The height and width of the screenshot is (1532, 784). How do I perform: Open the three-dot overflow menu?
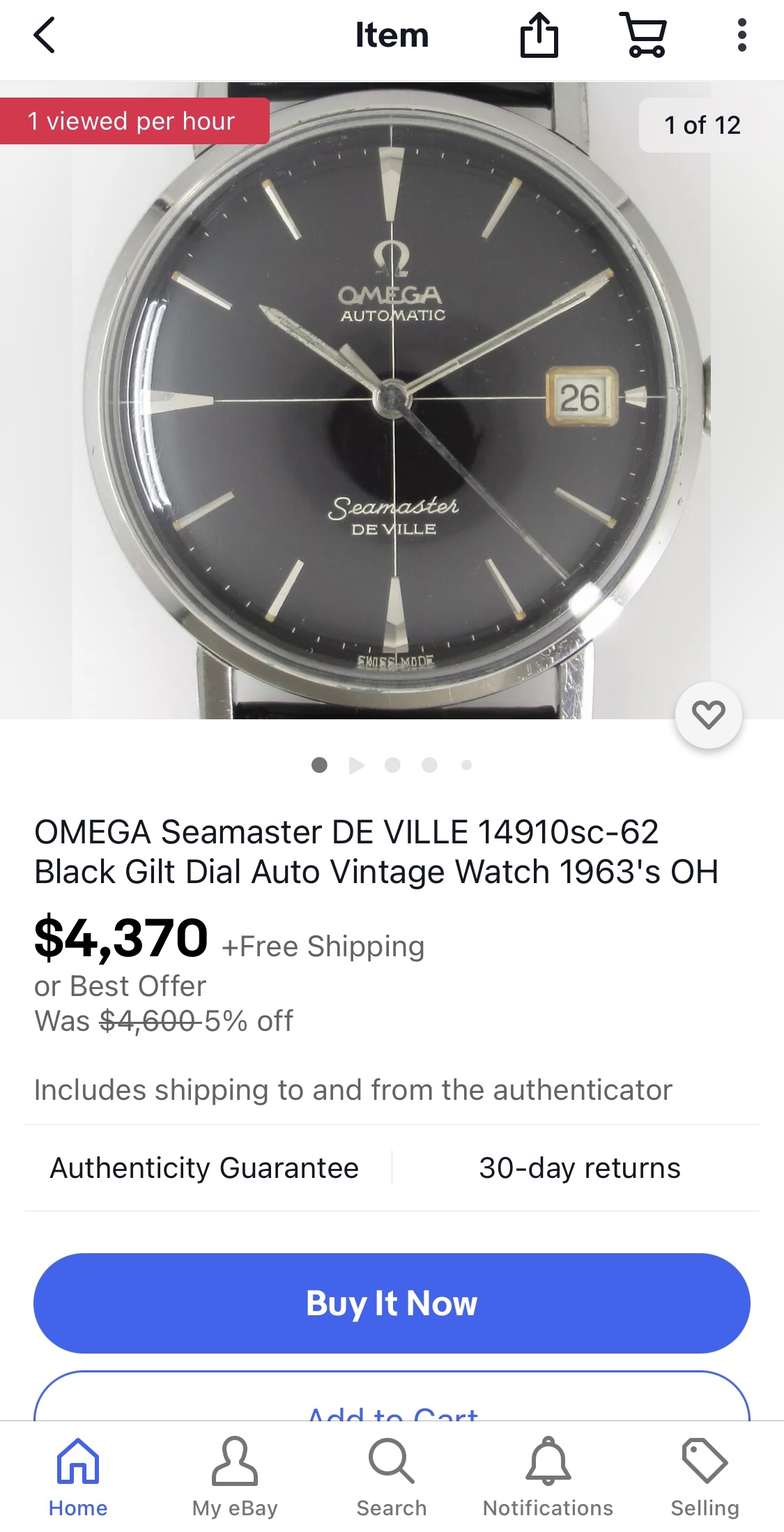(x=741, y=36)
